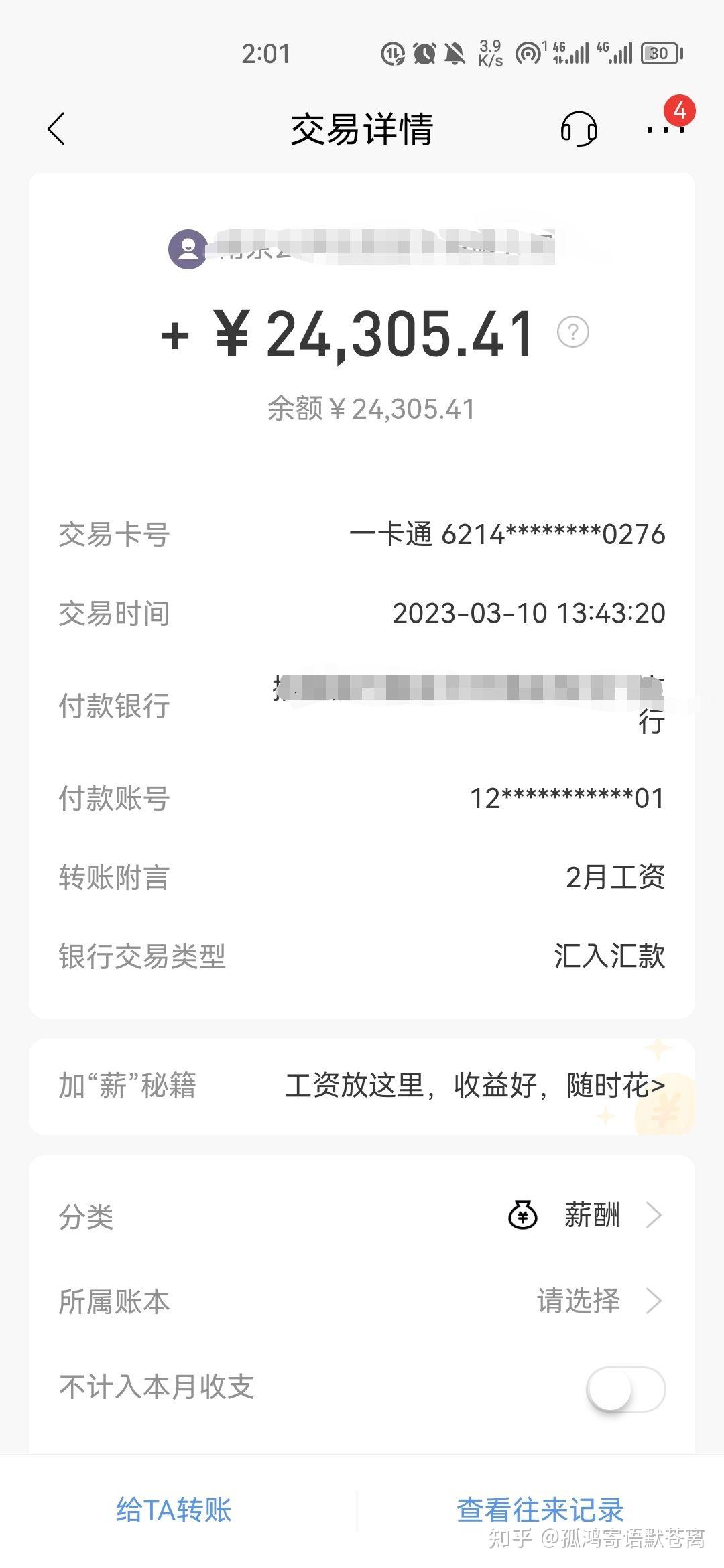Tap the question mark beside the amount
The width and height of the screenshot is (724, 1568).
(x=573, y=332)
